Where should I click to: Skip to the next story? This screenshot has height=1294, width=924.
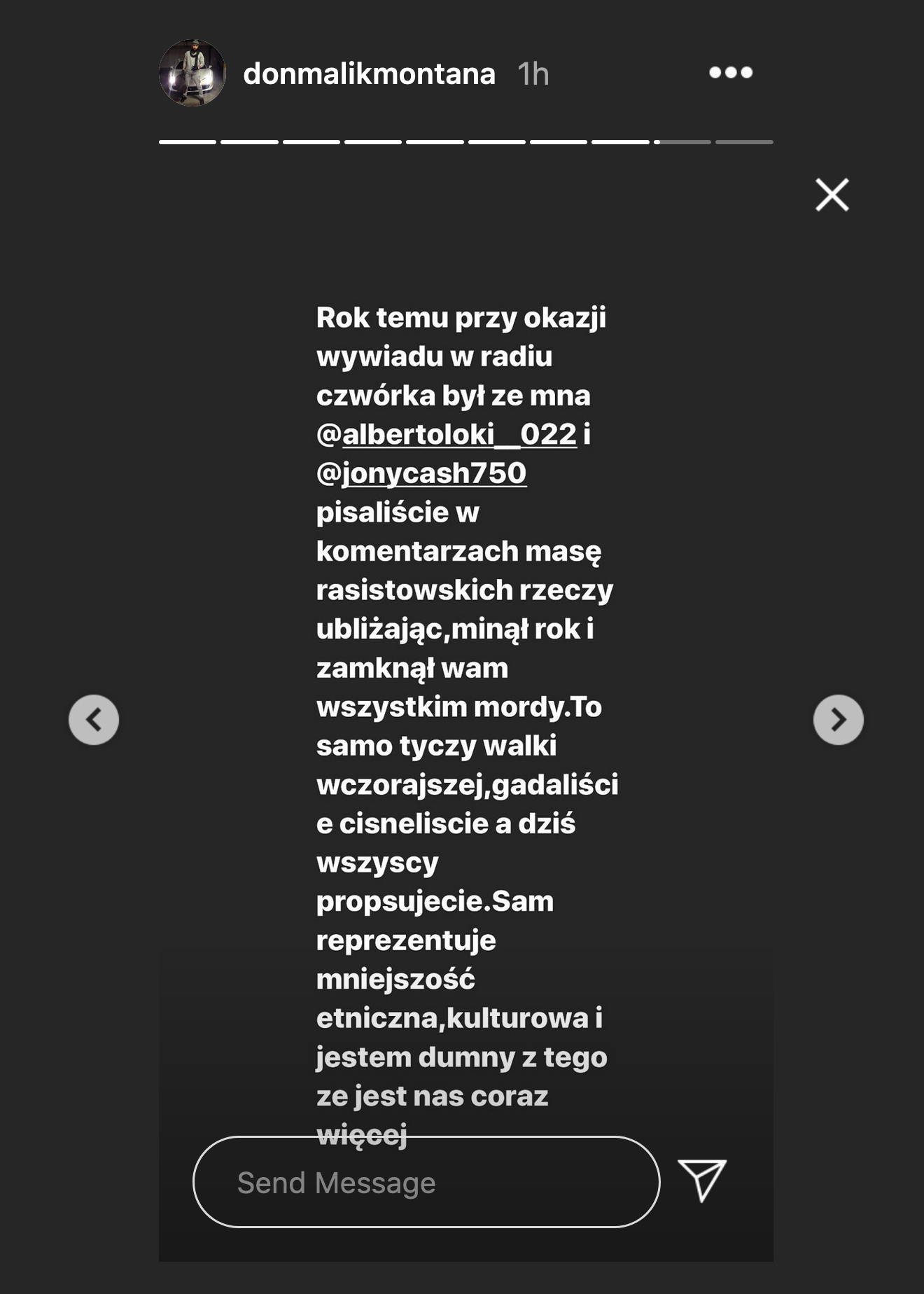tap(838, 719)
